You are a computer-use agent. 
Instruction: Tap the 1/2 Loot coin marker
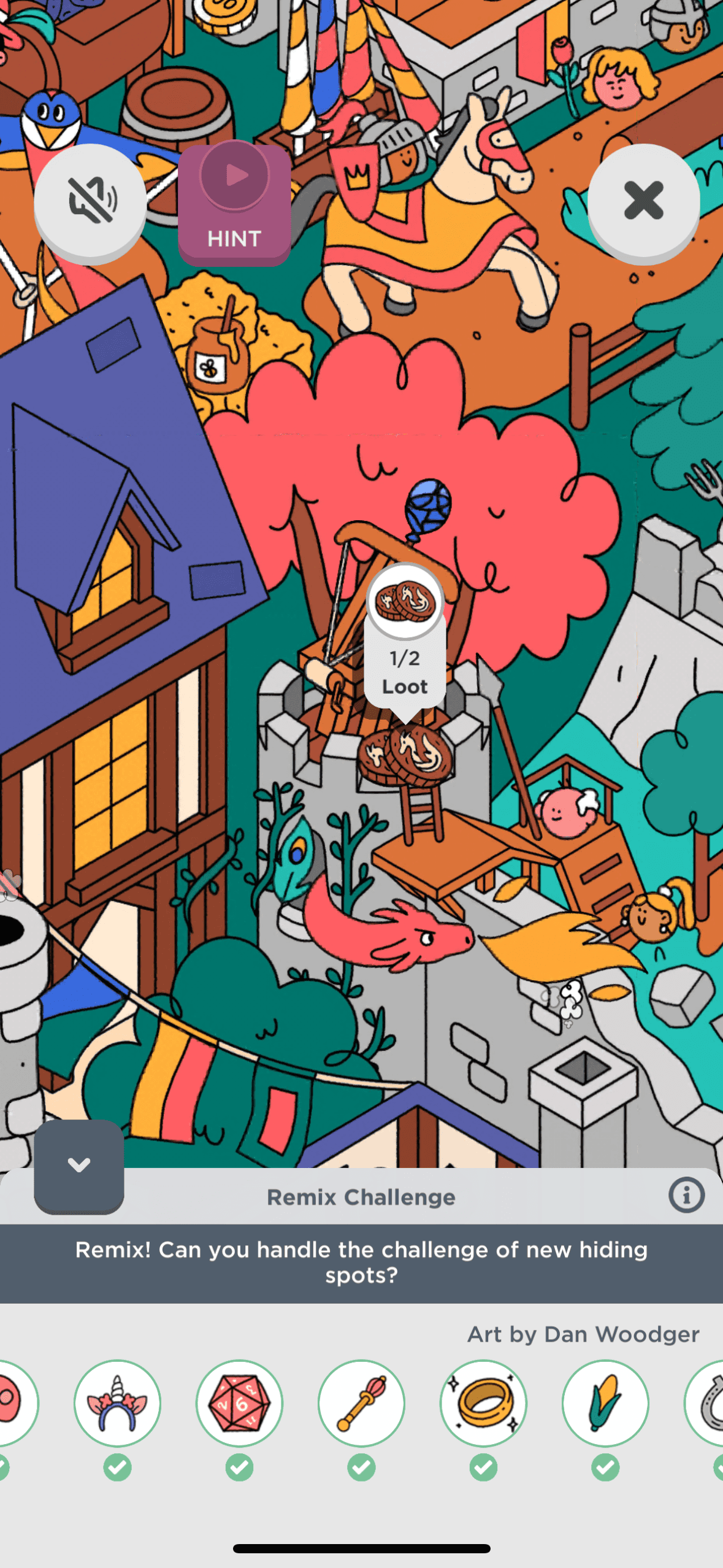[405, 638]
